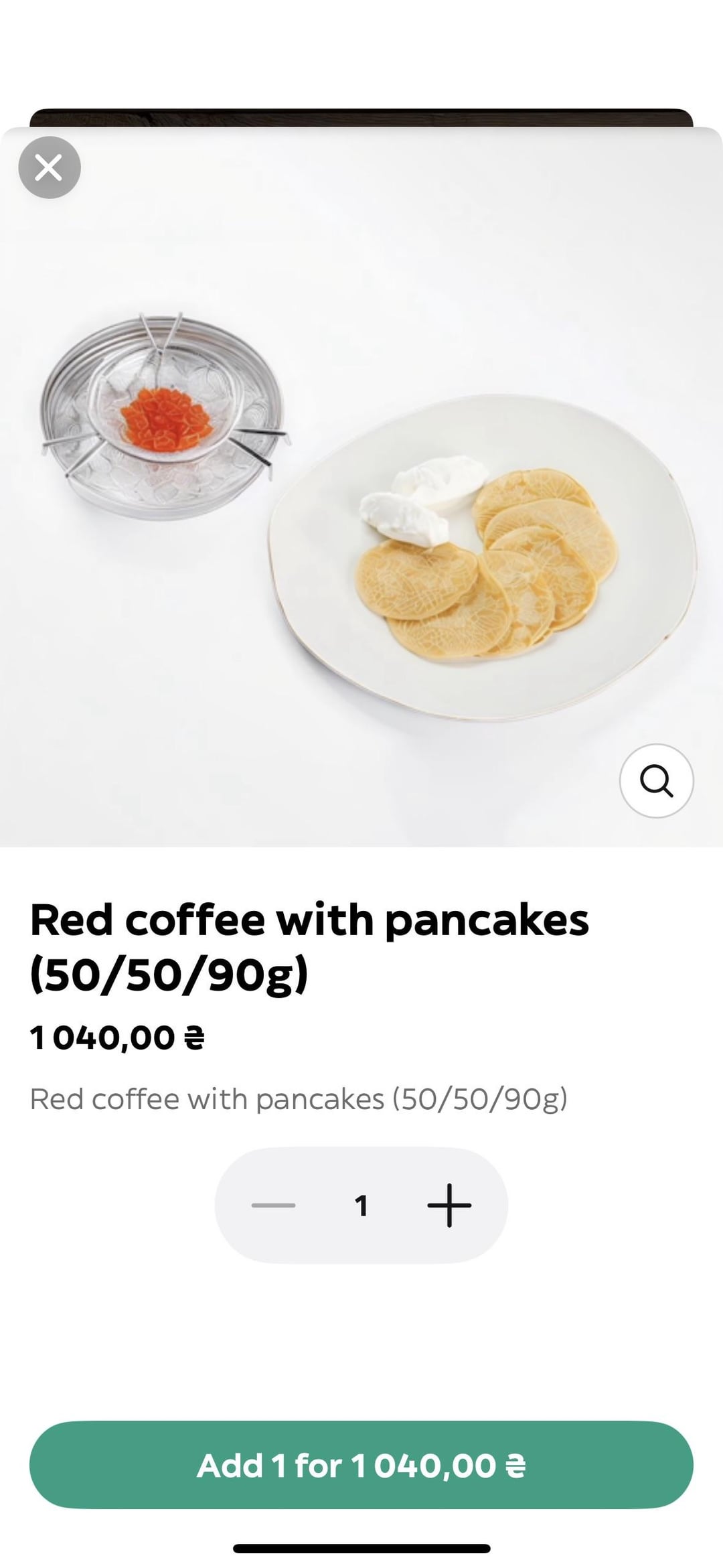This screenshot has height=1568, width=723.
Task: Decrease quantity with the minus button
Action: (273, 1205)
